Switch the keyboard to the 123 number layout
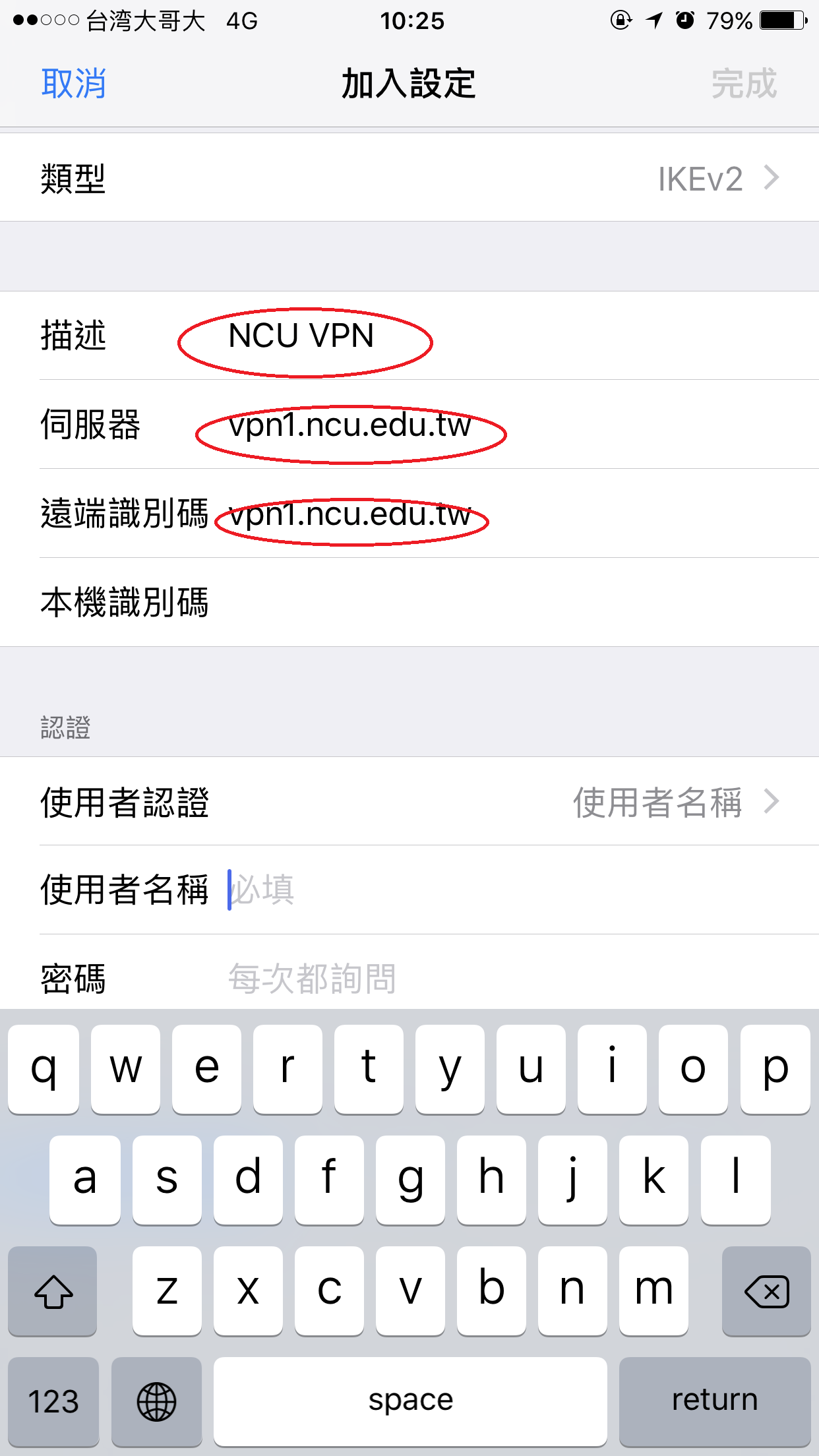The width and height of the screenshot is (819, 1456). click(x=53, y=1401)
